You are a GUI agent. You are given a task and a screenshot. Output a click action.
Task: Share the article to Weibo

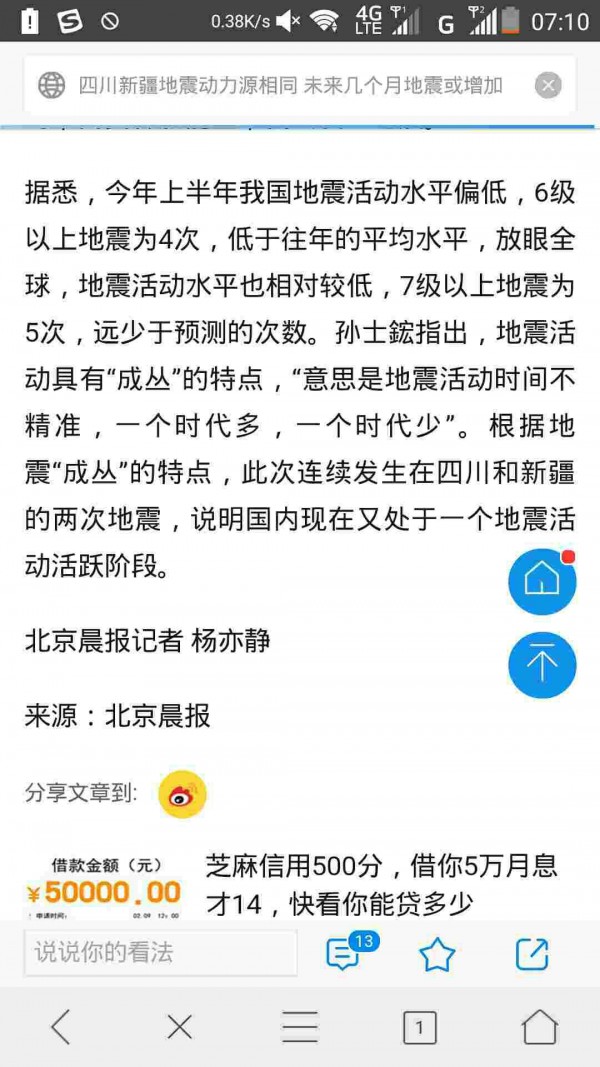[182, 794]
